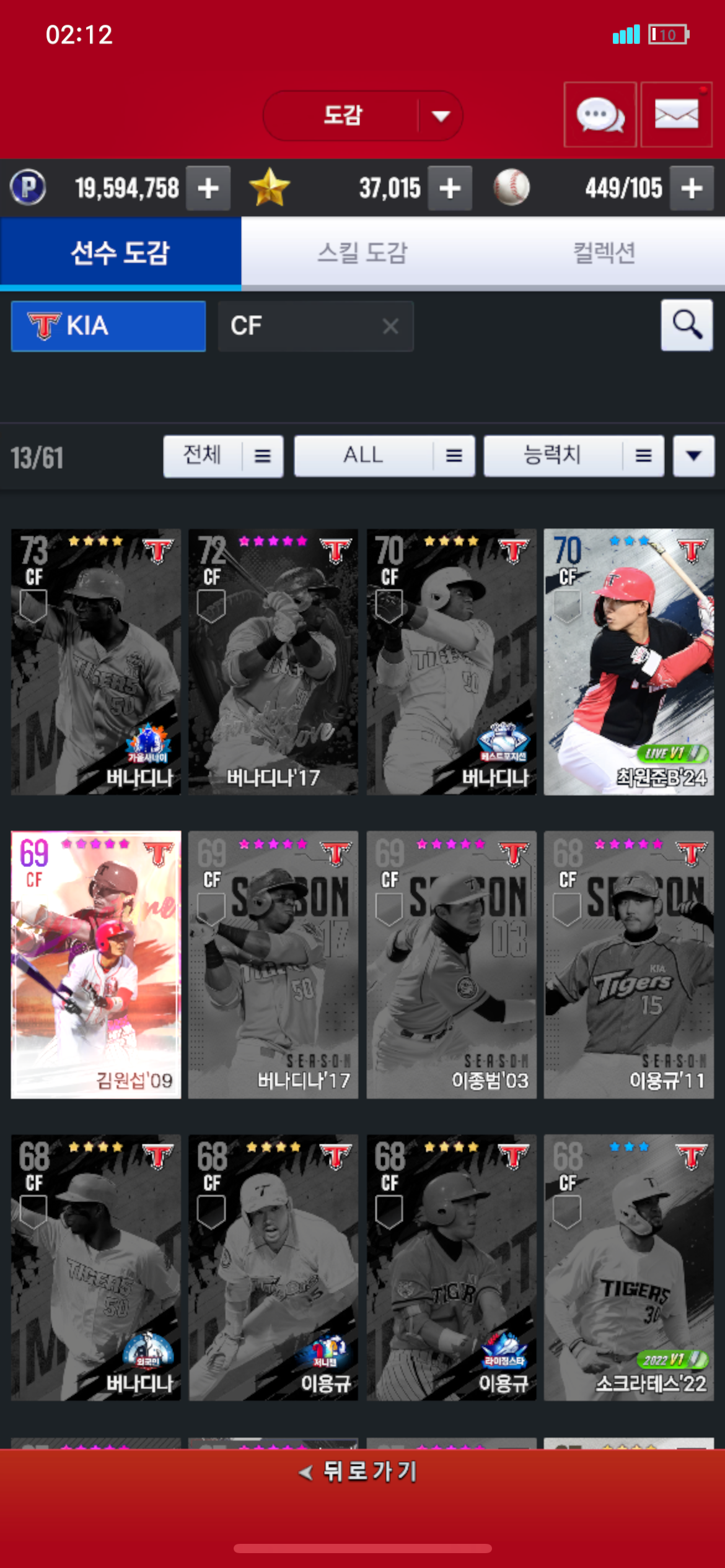The image size is (725, 1568).
Task: Tap the magnifier search button
Action: pos(687,325)
